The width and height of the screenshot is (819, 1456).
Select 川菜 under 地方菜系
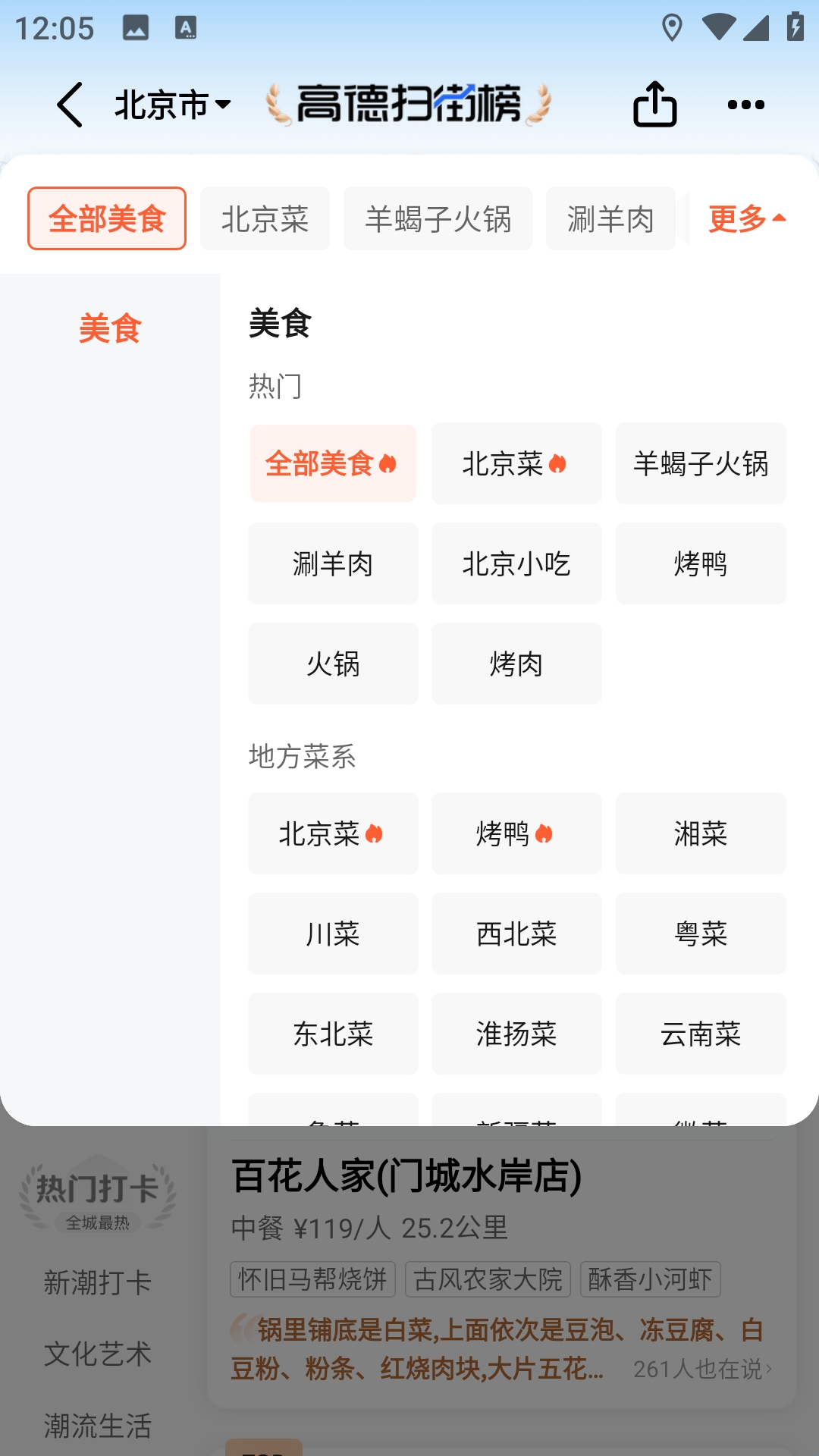coord(333,934)
